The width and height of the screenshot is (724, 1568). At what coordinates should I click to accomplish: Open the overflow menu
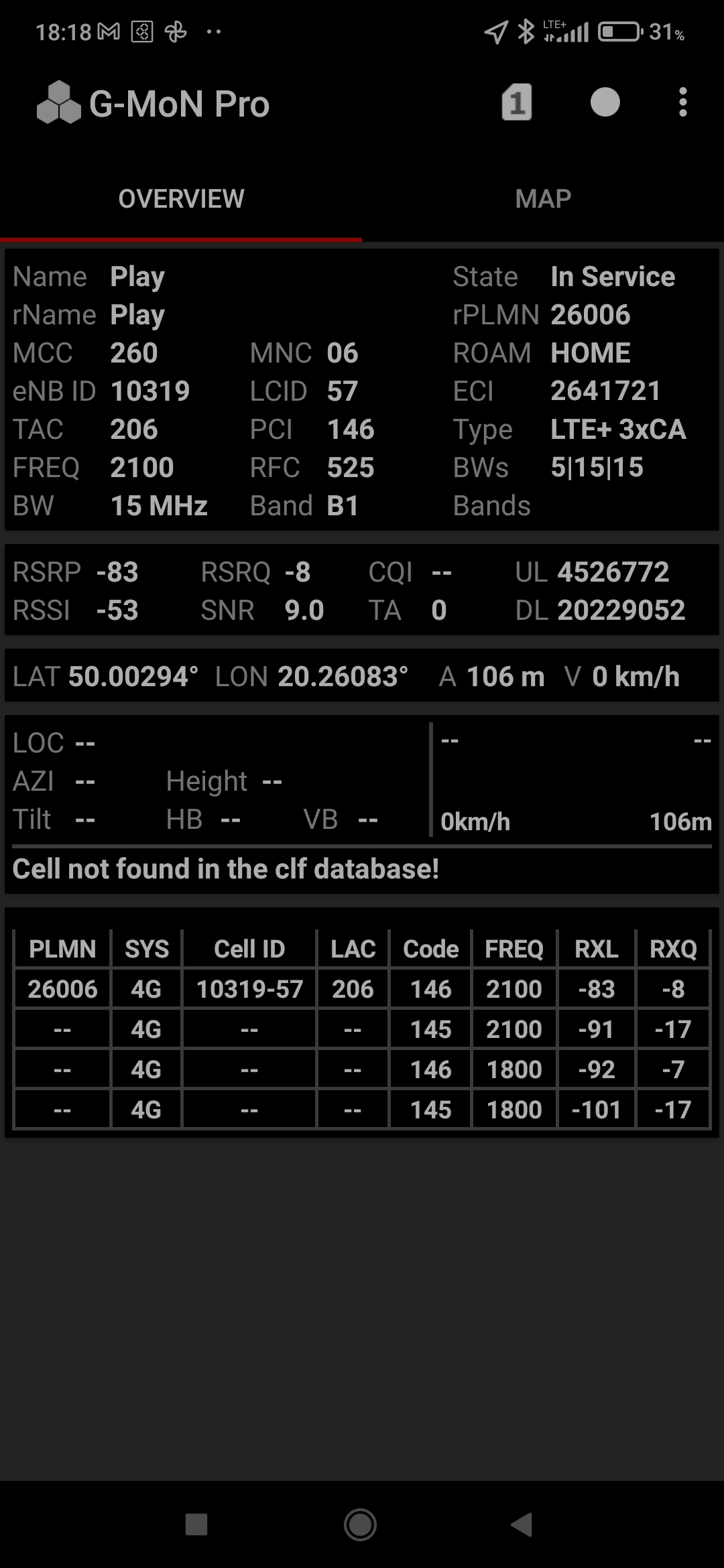682,103
